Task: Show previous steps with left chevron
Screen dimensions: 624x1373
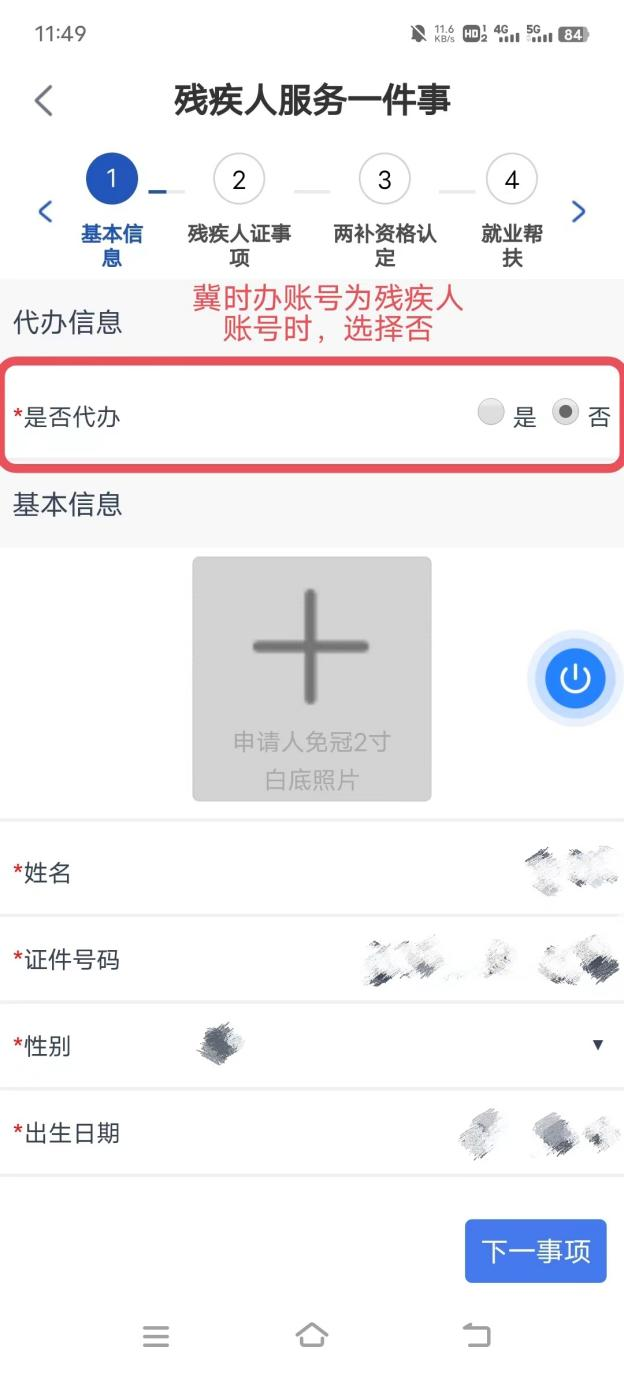Action: [45, 212]
